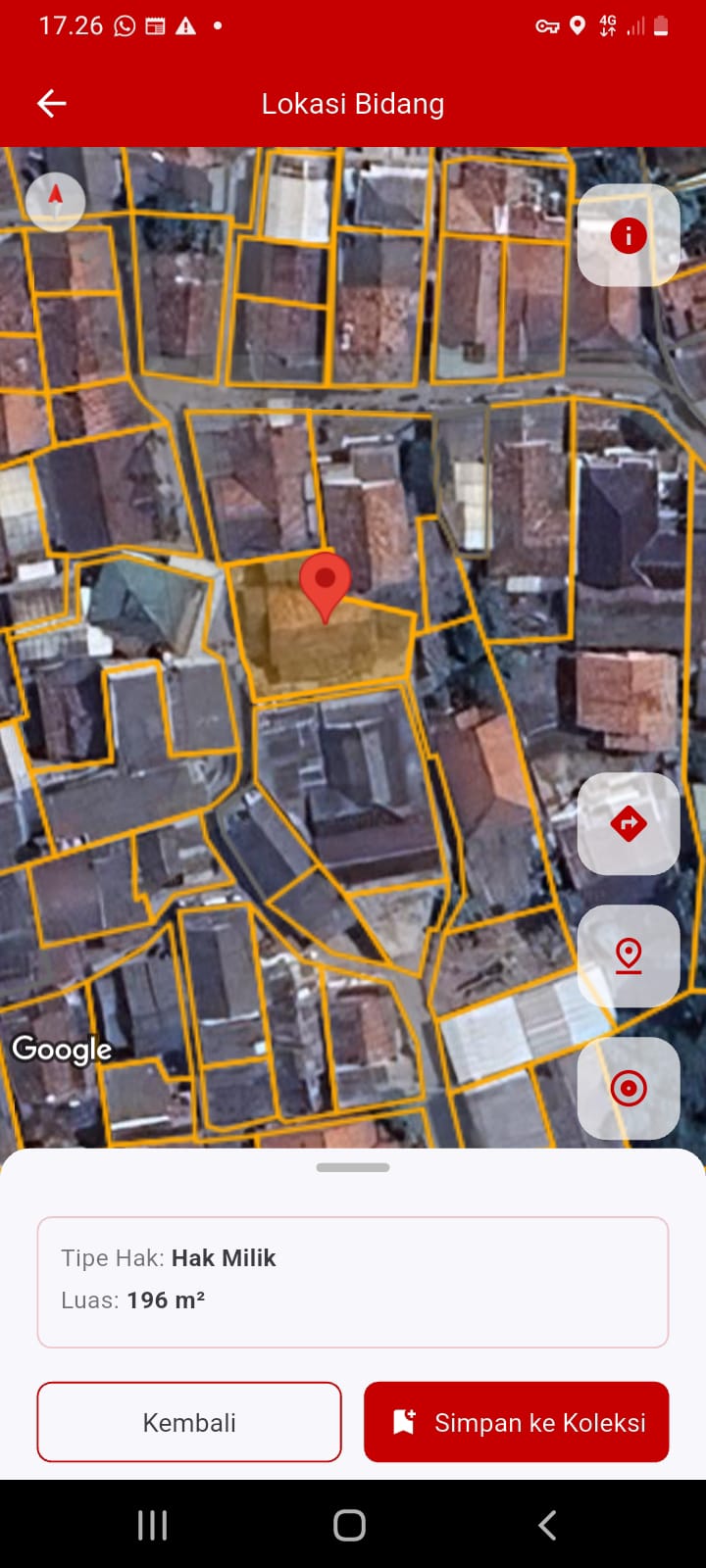This screenshot has height=1568, width=706.
Task: Go back using the top arrow
Action: 52,103
